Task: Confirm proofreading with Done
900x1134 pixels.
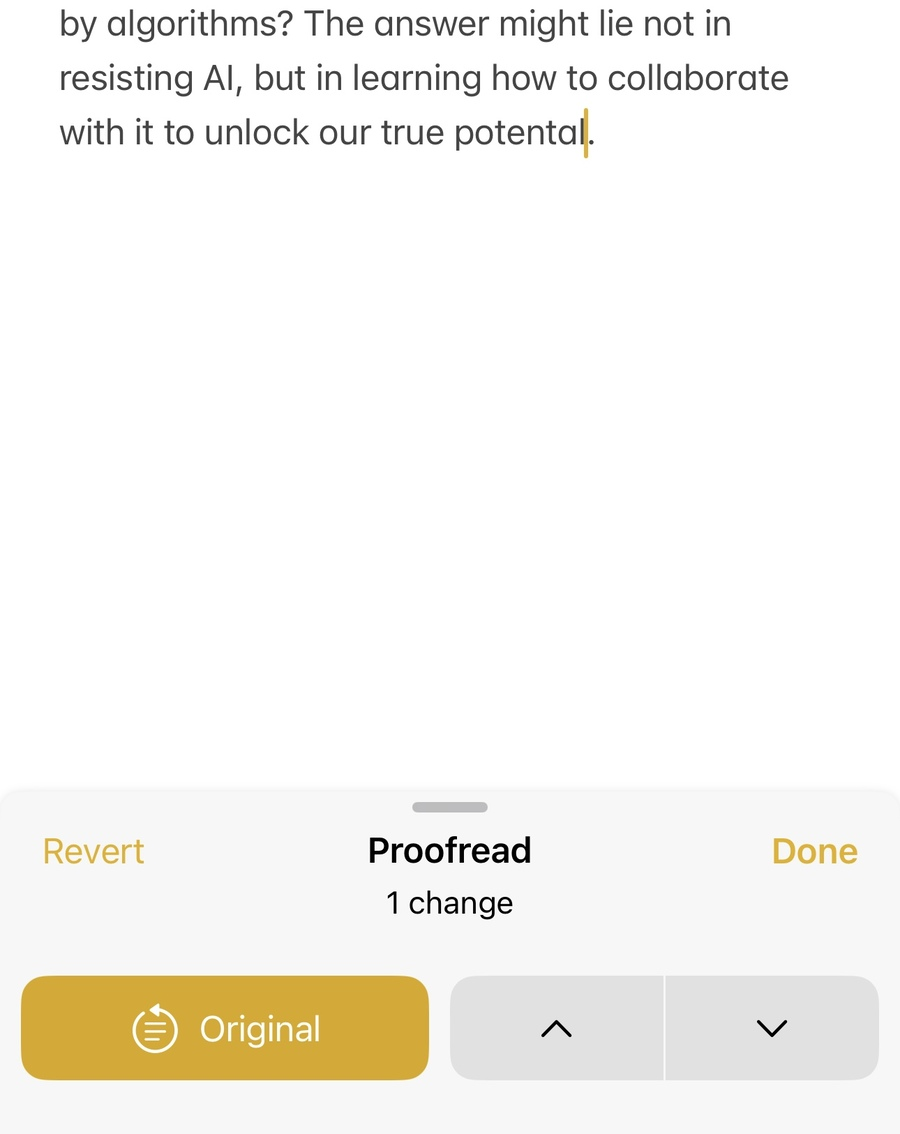Action: click(814, 851)
